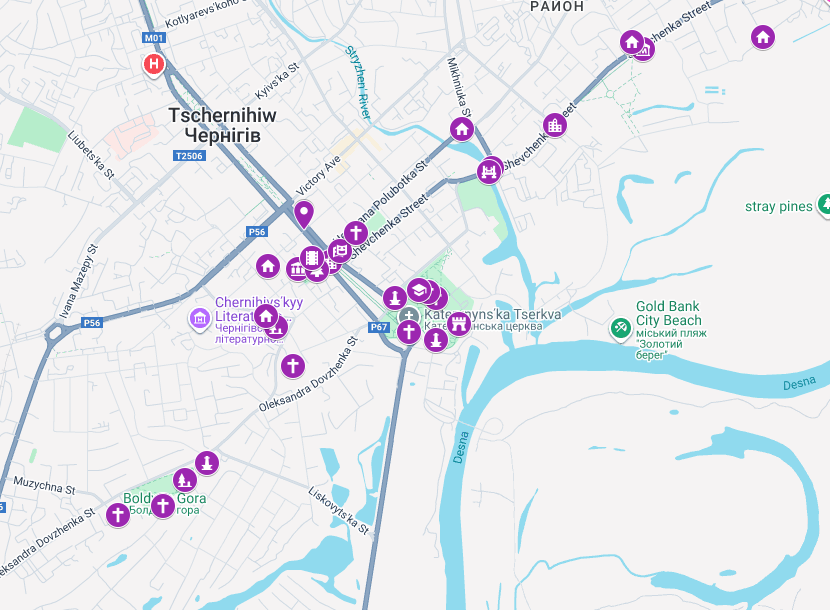The width and height of the screenshot is (830, 610).
Task: Open the stray pines park marker
Action: tap(827, 206)
